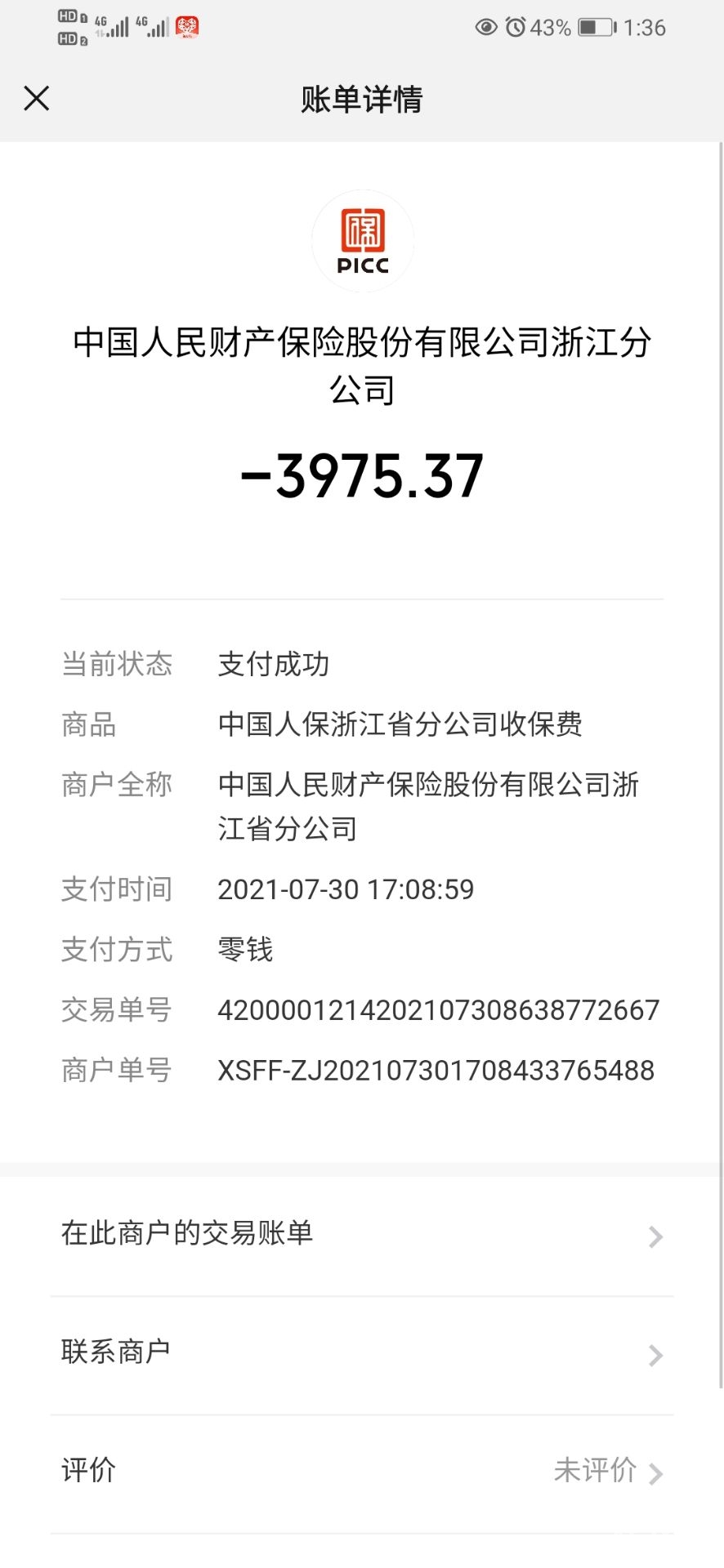Open 评价 row to rate merchant
This screenshot has height=1568, width=724.
(361, 1472)
